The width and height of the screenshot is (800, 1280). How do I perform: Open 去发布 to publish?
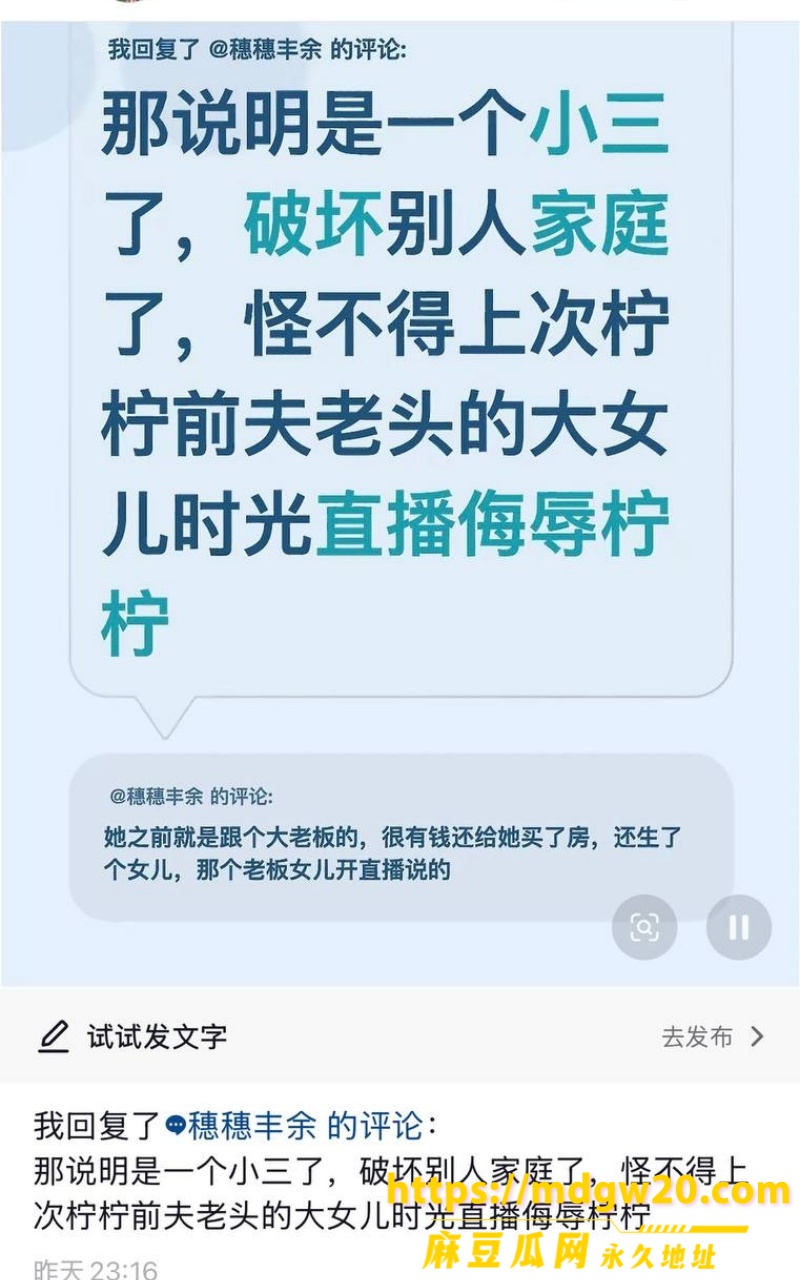click(713, 1037)
